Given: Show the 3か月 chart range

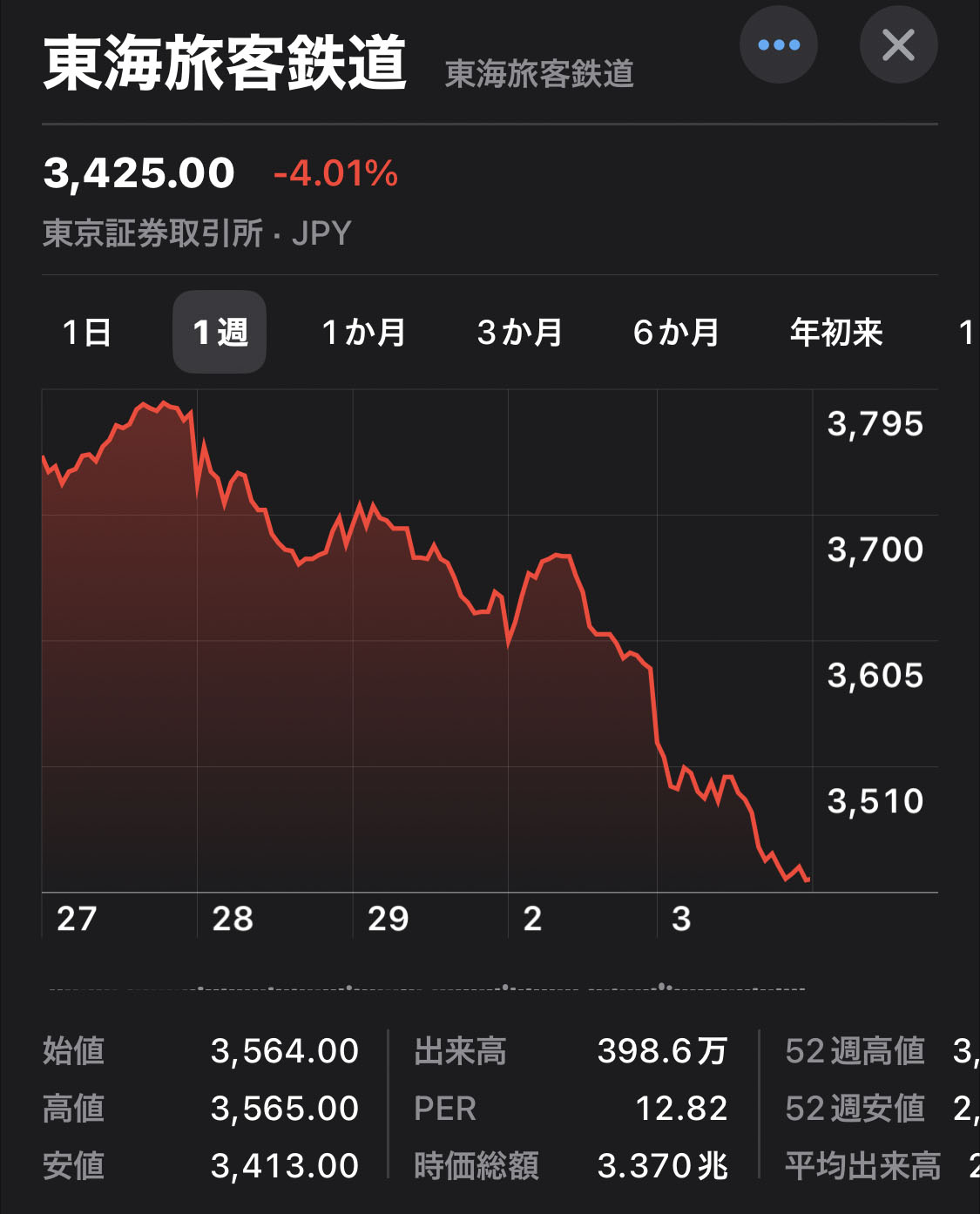Looking at the screenshot, I should pos(520,333).
